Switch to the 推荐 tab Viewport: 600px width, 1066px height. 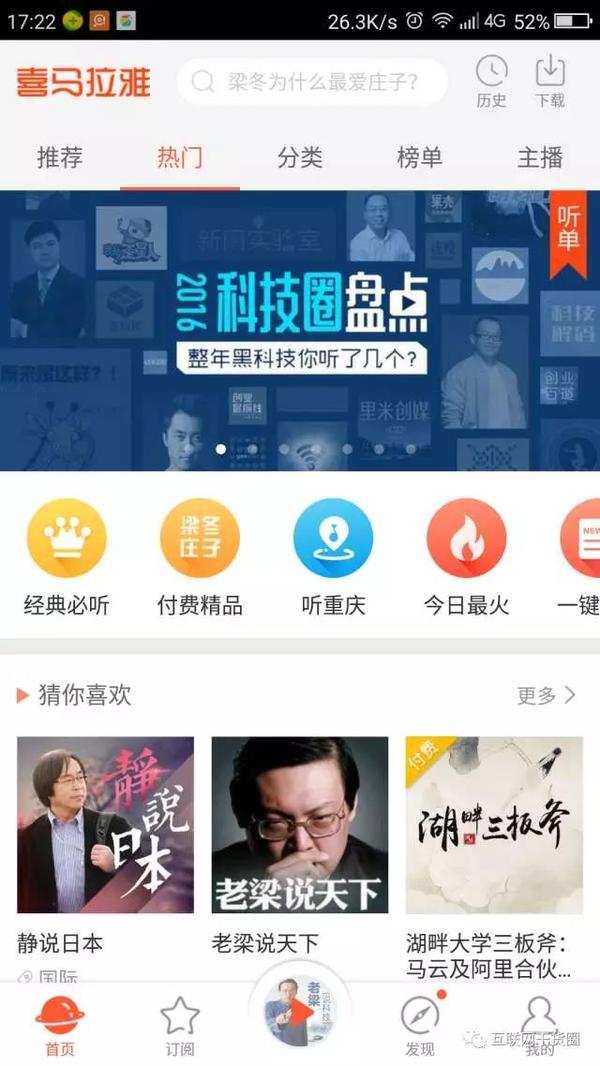click(60, 157)
